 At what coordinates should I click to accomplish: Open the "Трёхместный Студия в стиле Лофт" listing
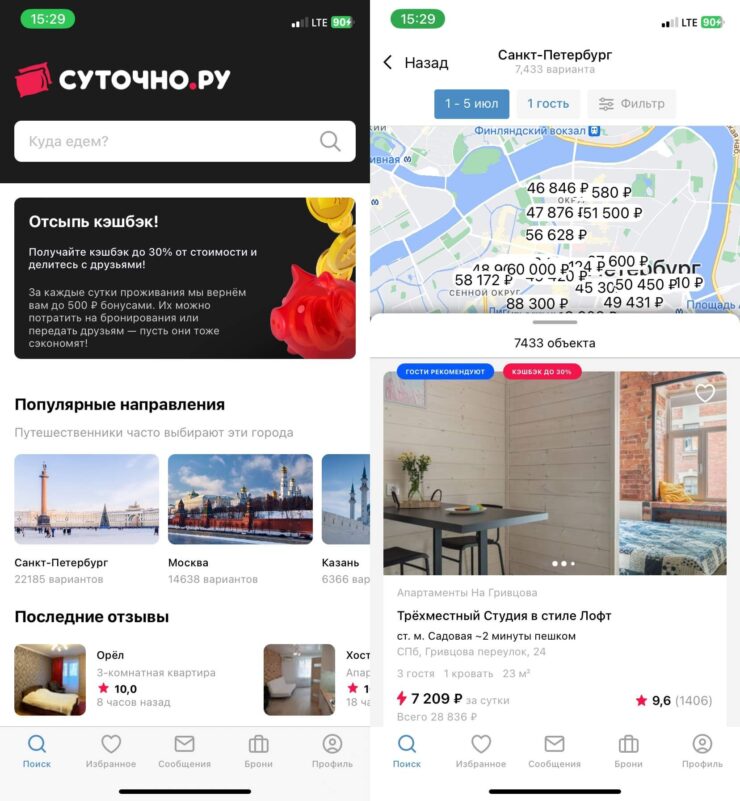pyautogui.click(x=504, y=616)
